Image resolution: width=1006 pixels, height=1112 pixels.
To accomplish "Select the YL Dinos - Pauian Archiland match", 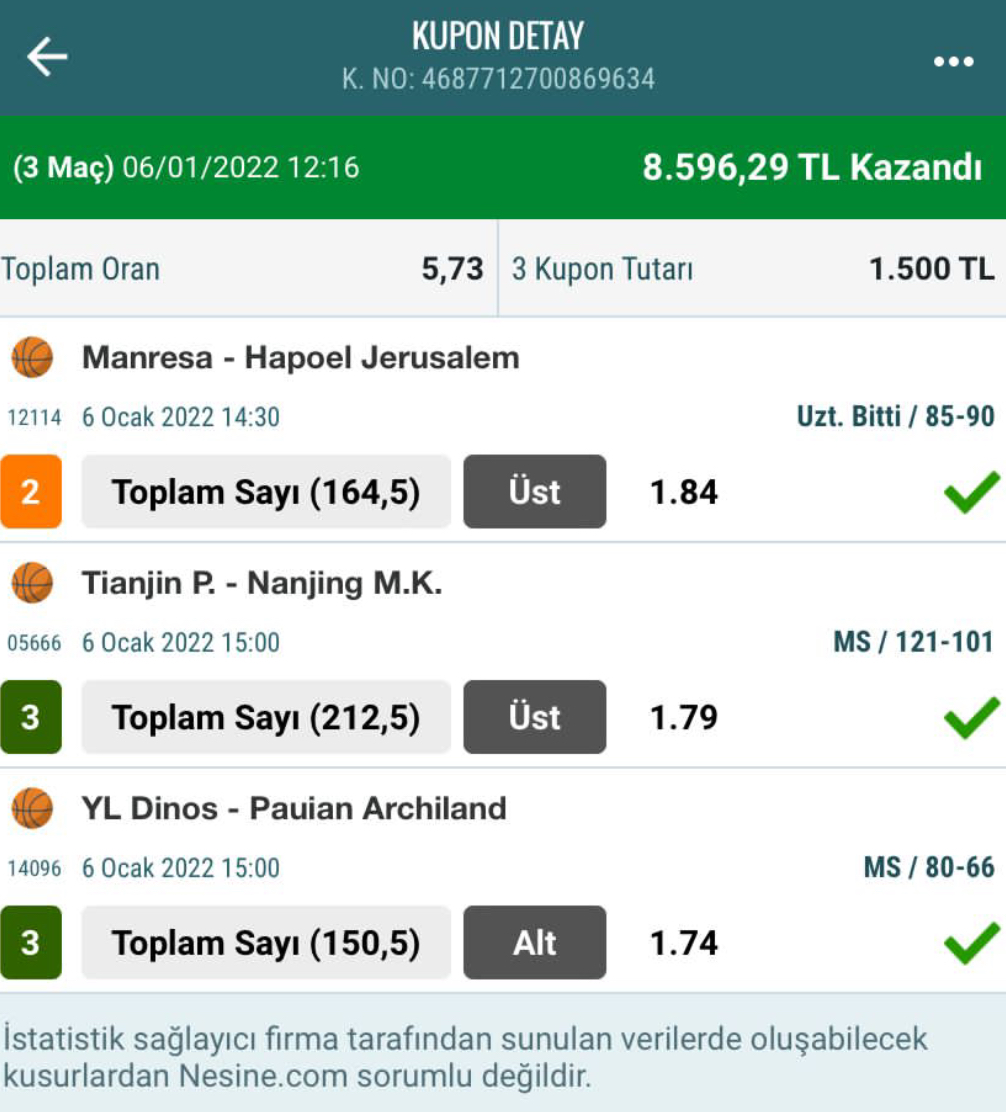I will point(294,809).
